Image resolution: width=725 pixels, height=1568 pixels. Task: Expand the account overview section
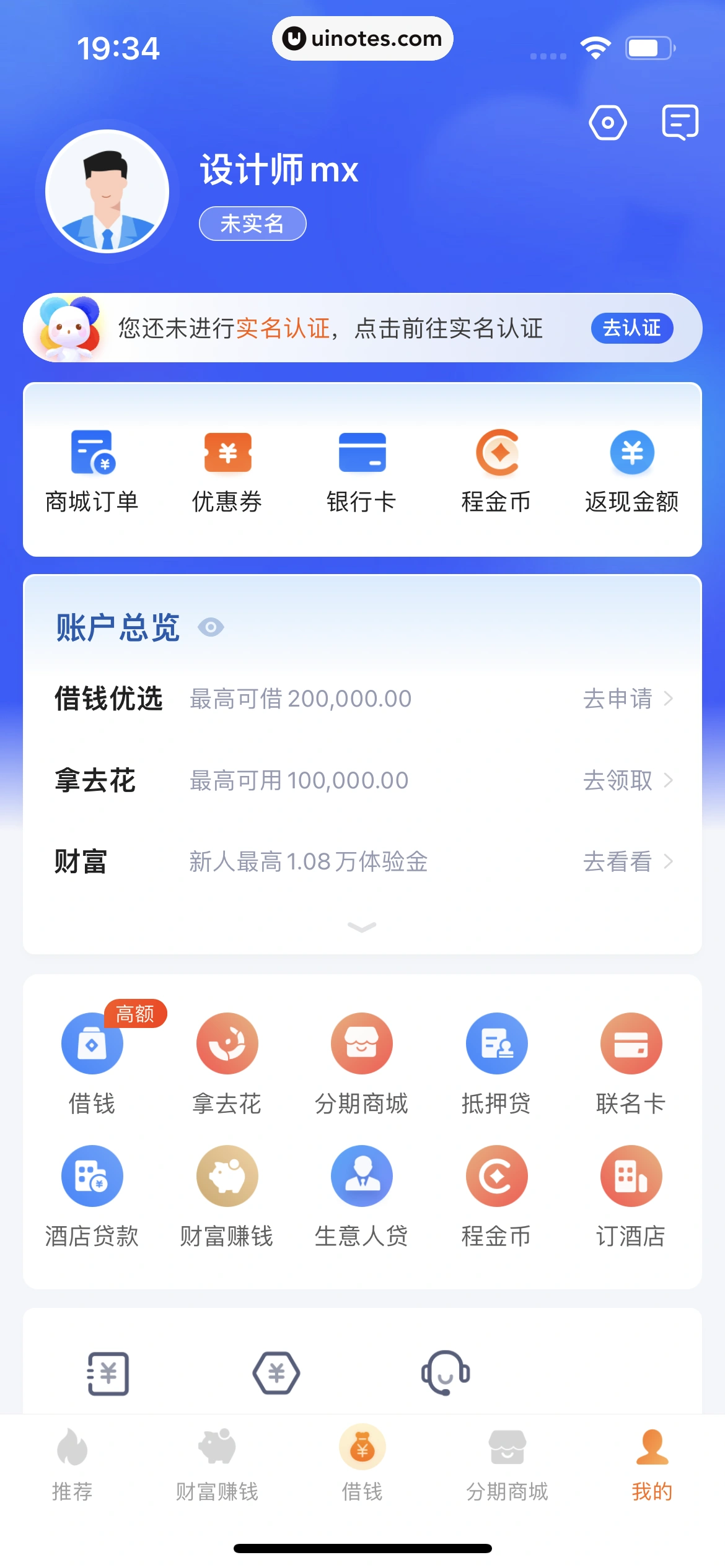tap(362, 926)
